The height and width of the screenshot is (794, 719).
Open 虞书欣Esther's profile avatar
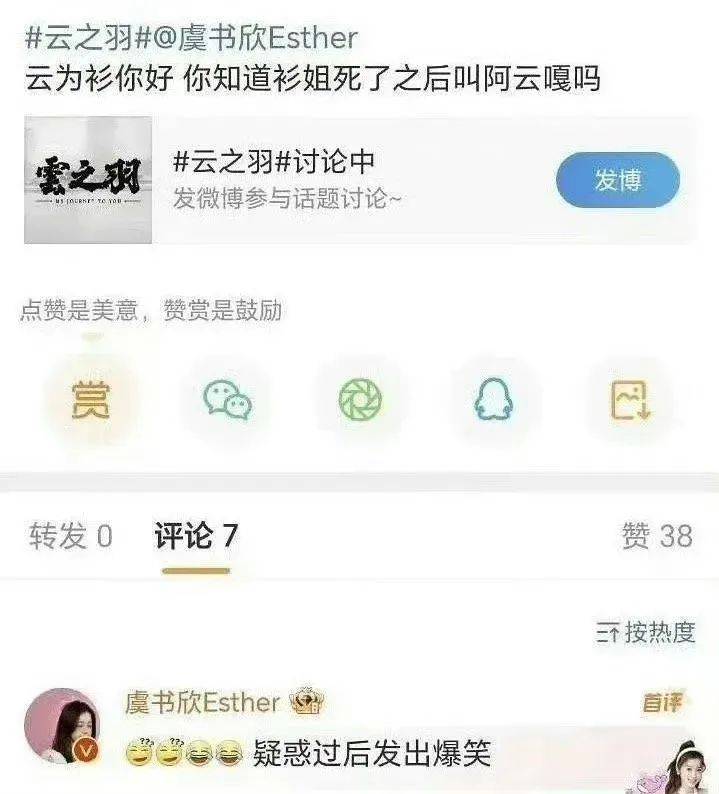point(62,726)
